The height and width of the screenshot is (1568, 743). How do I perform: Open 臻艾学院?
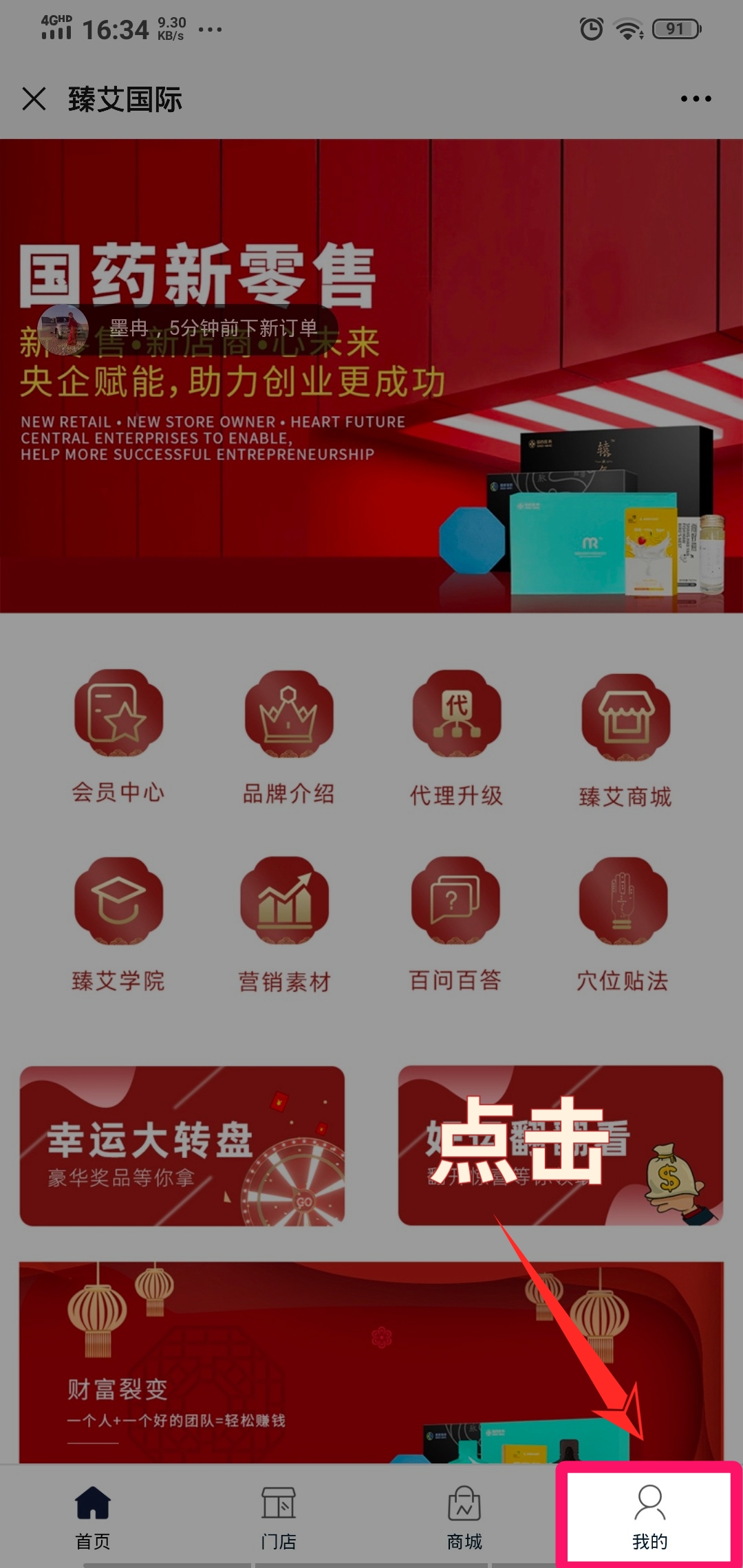pos(118,922)
